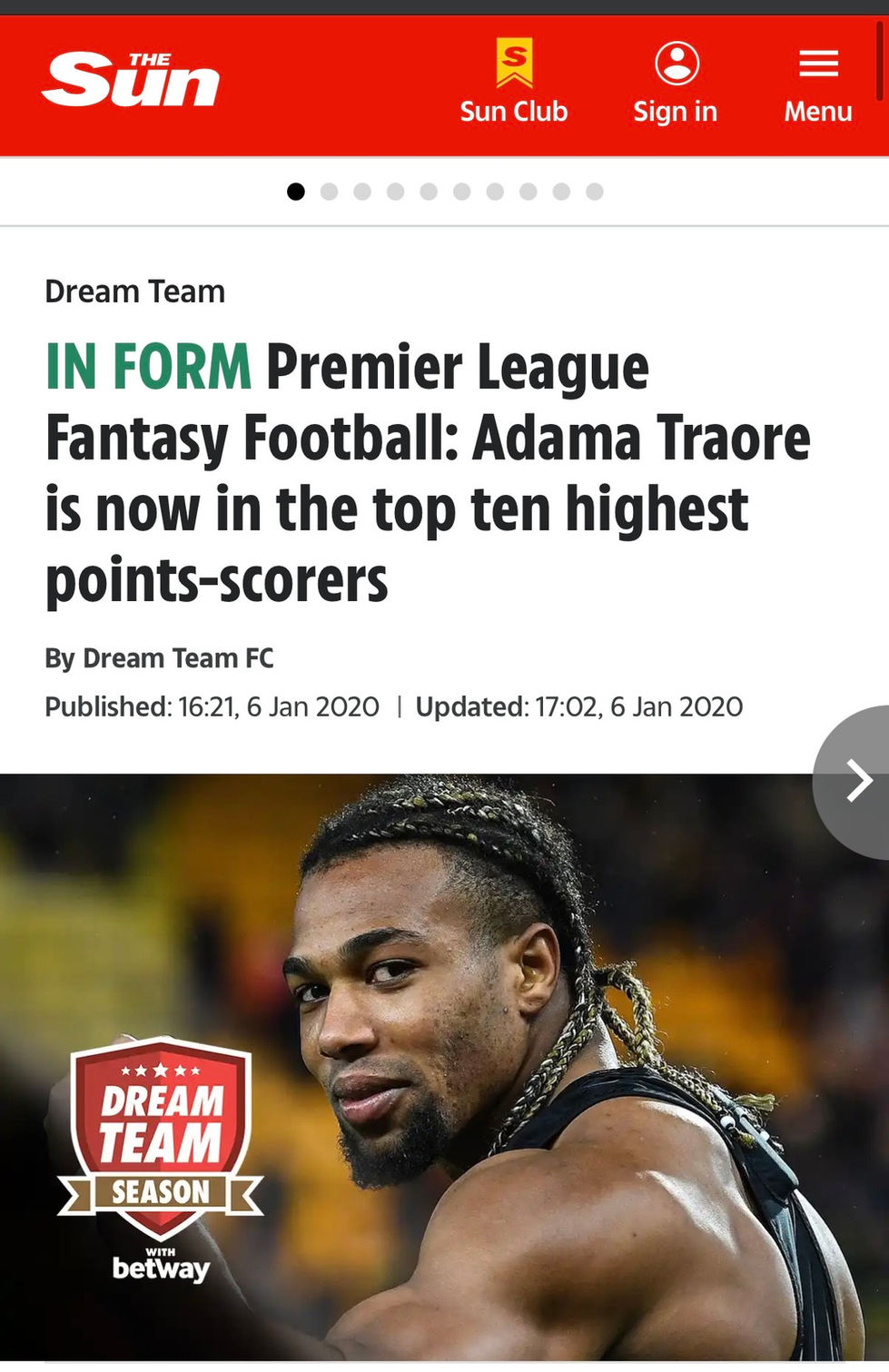Select the second carousel page dot
The width and height of the screenshot is (889, 1372).
[x=329, y=192]
